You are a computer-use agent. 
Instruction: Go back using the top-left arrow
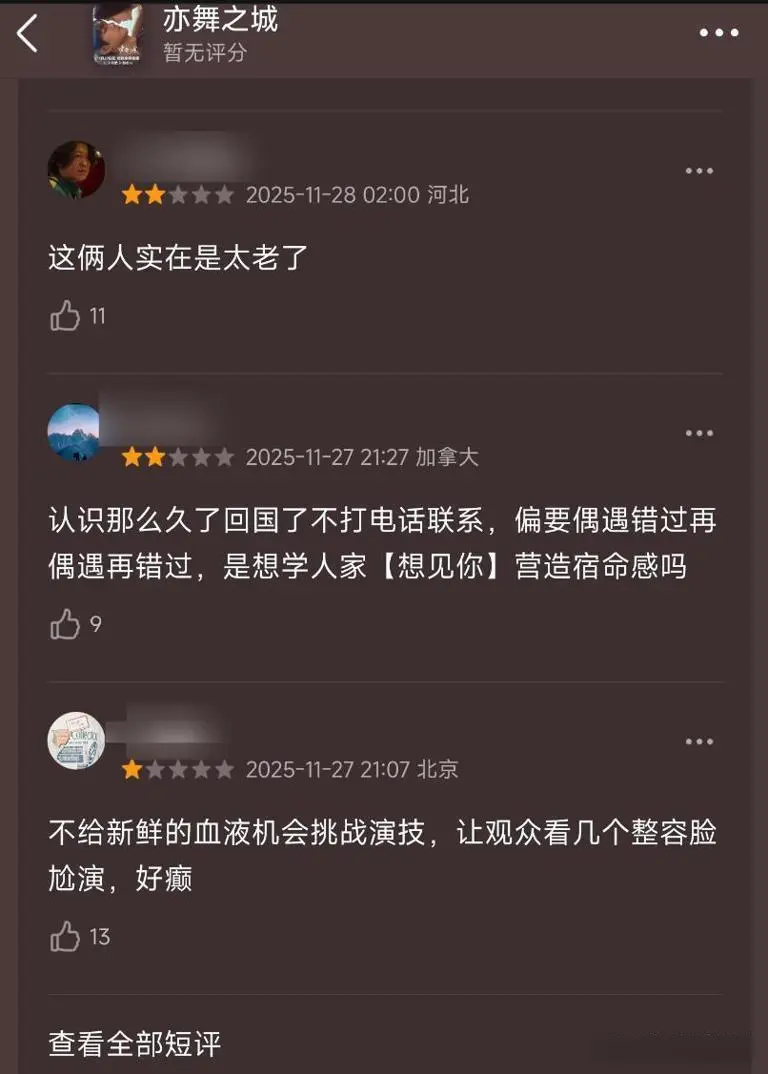27,34
